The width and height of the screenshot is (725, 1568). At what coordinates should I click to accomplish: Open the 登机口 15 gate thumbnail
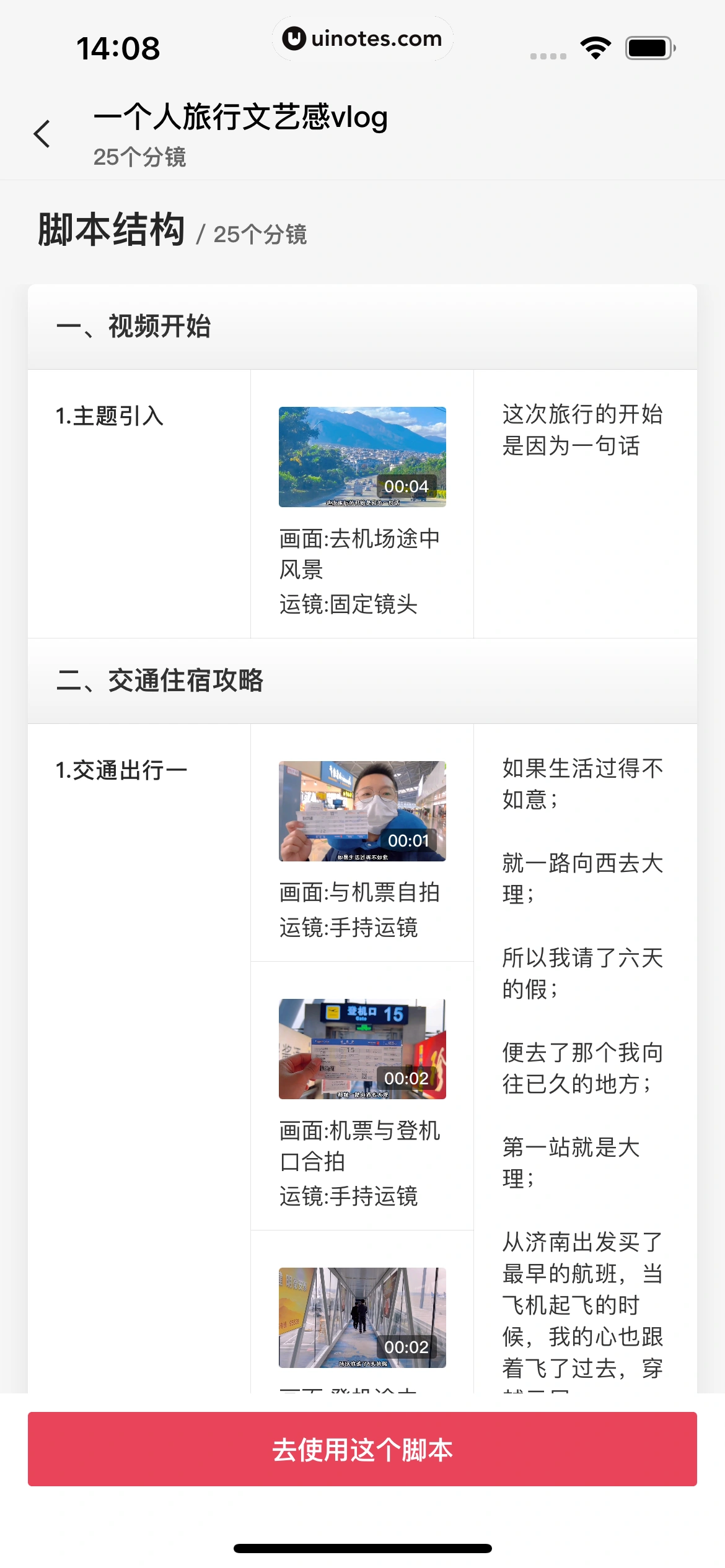click(x=361, y=1048)
